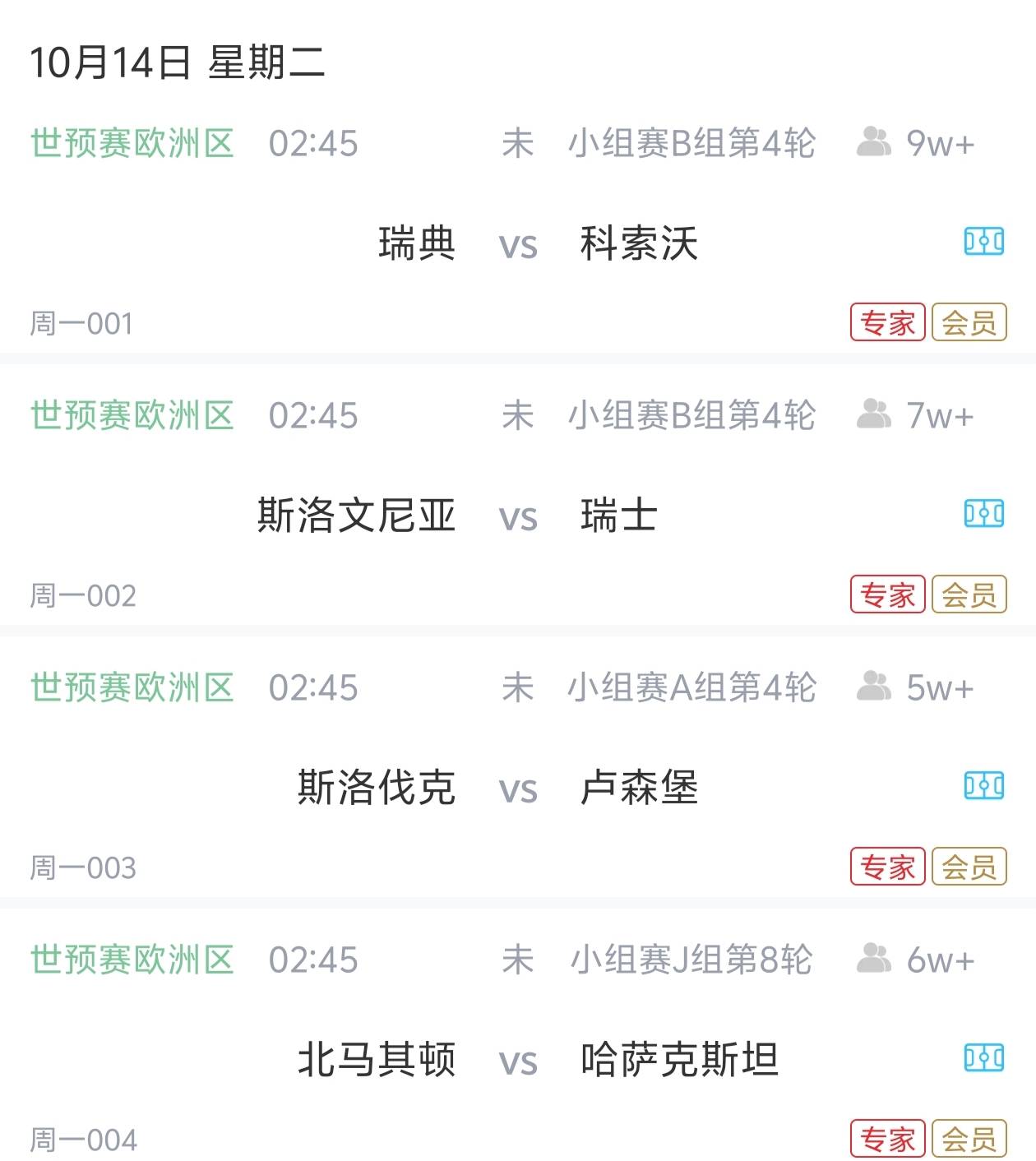The image size is (1036, 1161).
Task: Tap the 专家 tag on match 周一003
Action: point(887,867)
